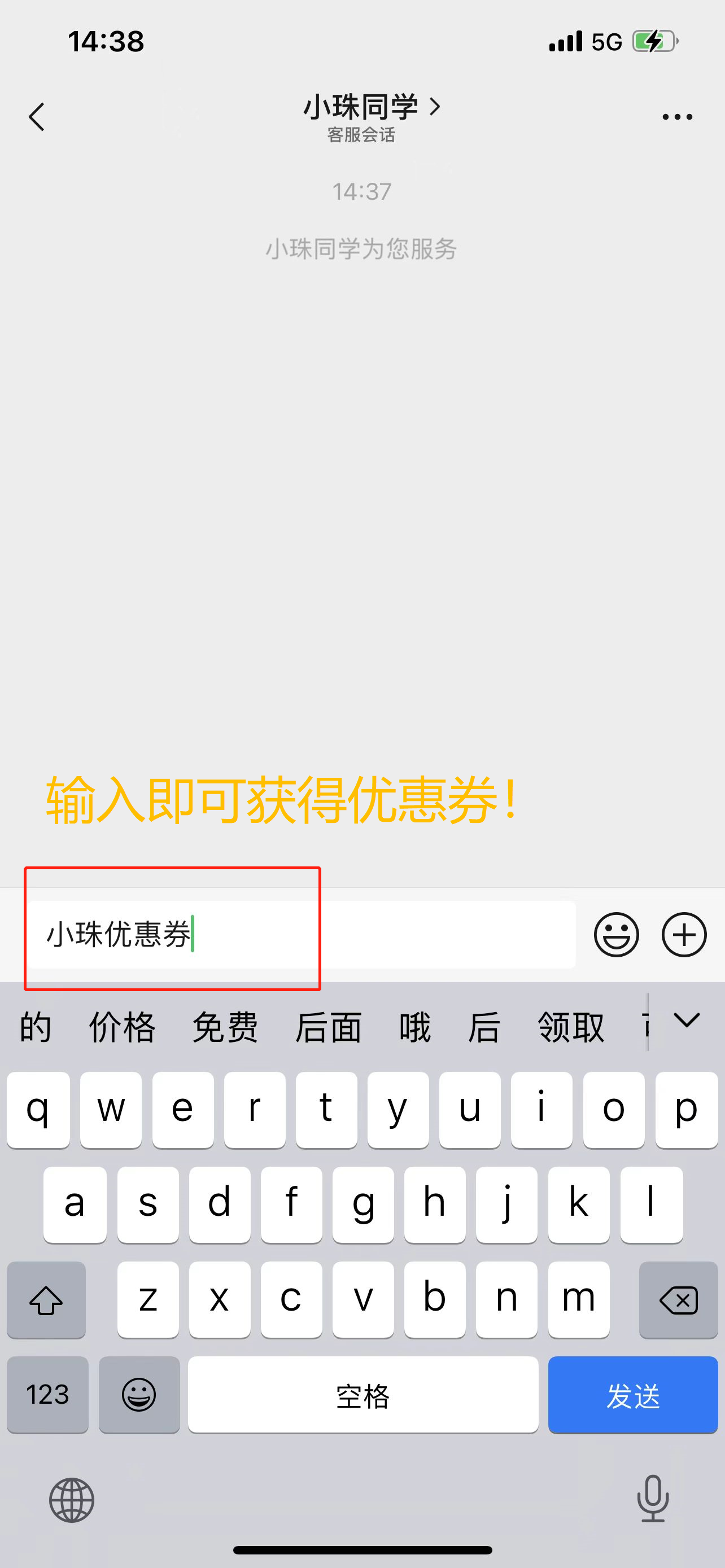Go back from the 小珠同学 chat
The image size is (725, 1568).
coord(37,116)
